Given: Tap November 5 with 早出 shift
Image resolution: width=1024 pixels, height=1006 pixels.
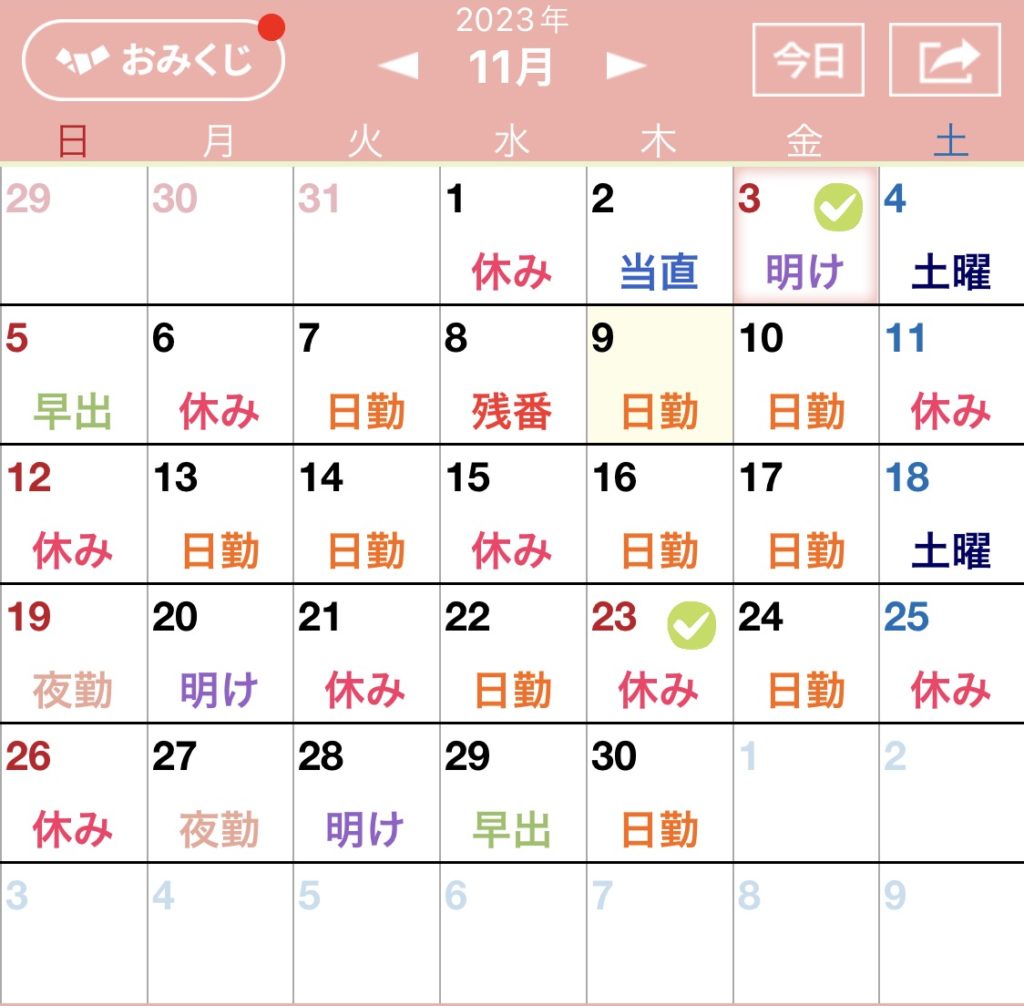Looking at the screenshot, I should [x=73, y=375].
